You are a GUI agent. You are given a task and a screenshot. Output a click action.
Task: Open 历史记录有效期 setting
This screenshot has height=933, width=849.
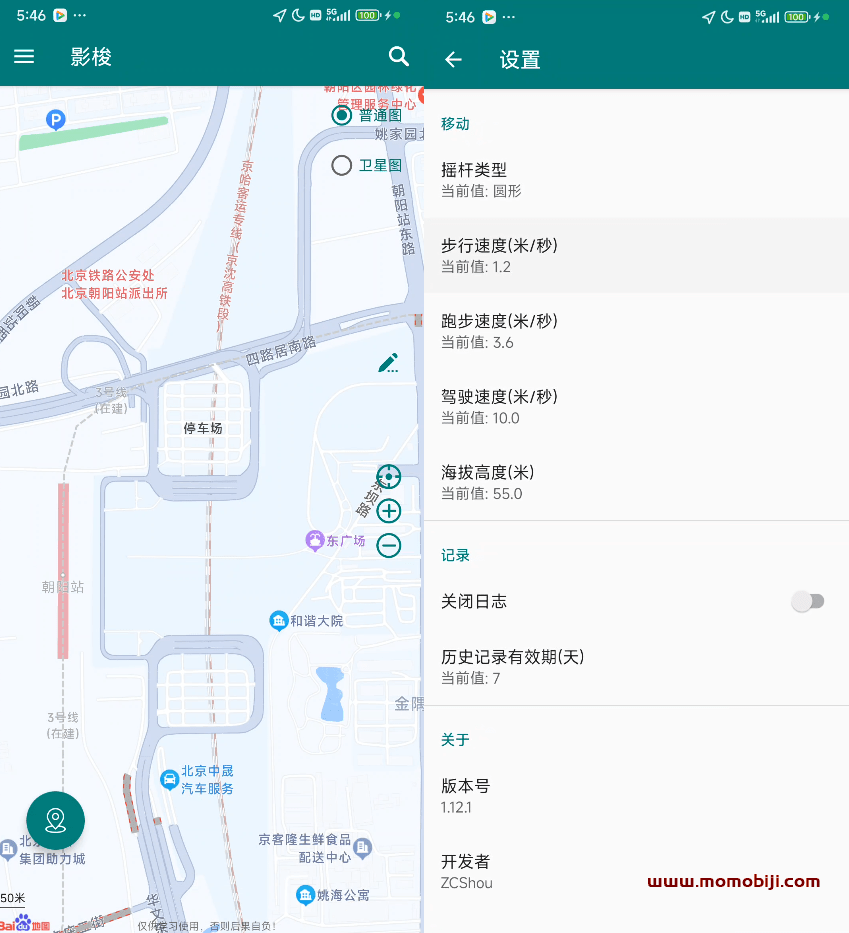(636, 667)
